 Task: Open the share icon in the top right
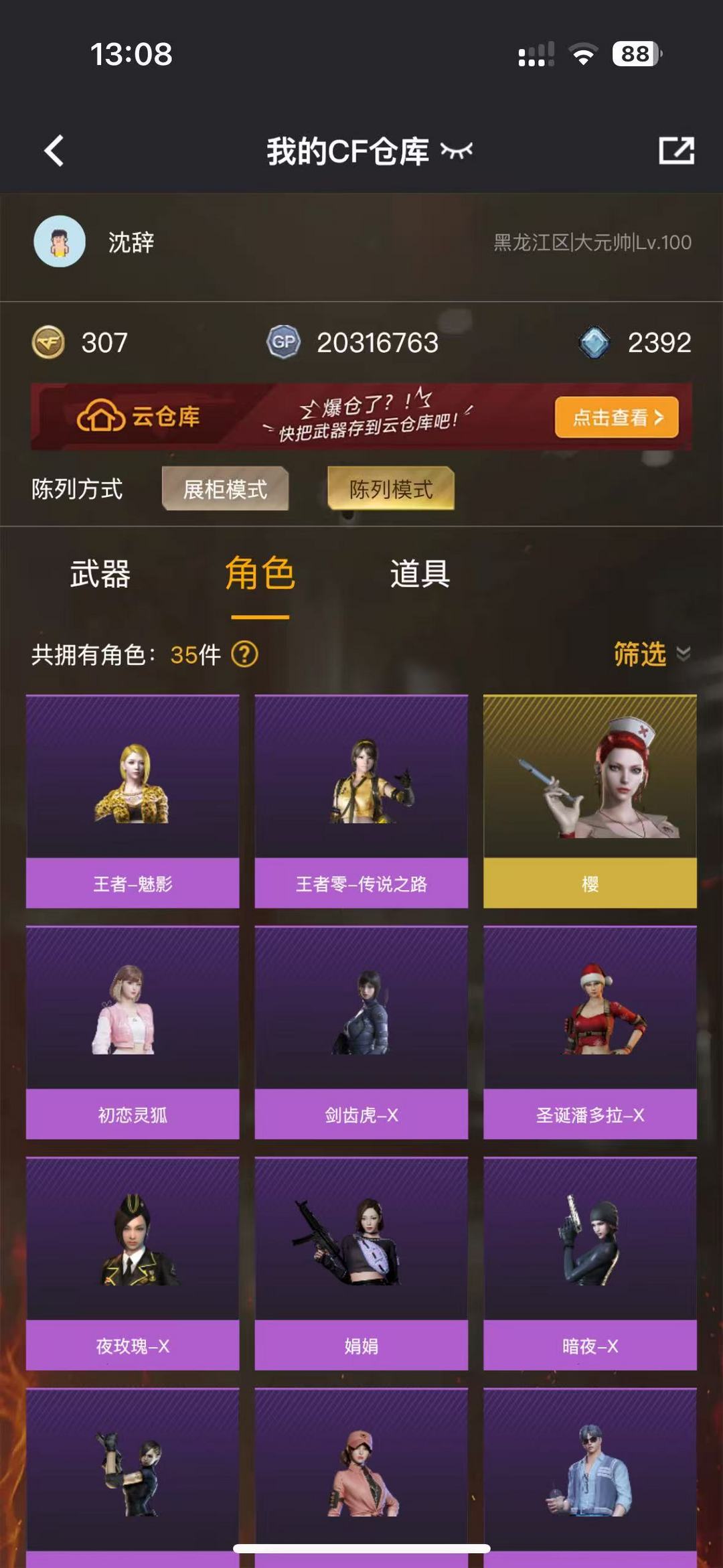click(x=676, y=151)
